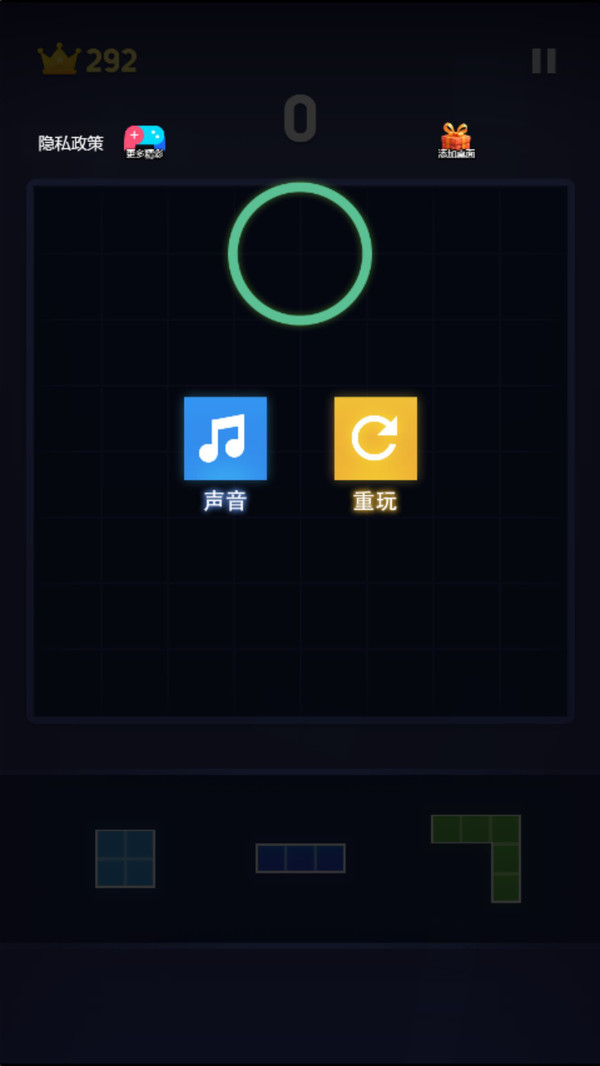Restart the game with 重玩
Image resolution: width=600 pixels, height=1066 pixels.
tap(375, 439)
